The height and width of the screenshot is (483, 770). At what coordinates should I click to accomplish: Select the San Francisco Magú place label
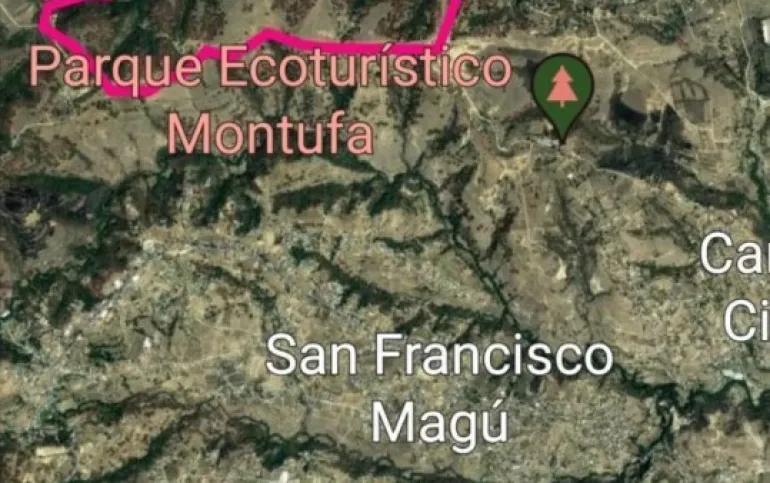(440, 389)
